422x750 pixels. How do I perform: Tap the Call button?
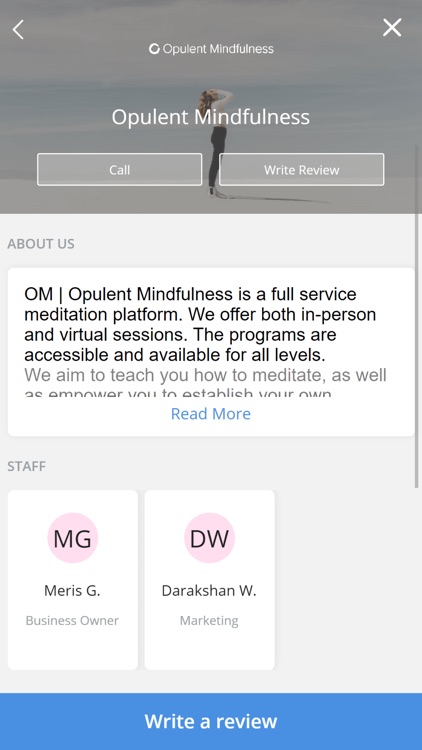pyautogui.click(x=120, y=169)
